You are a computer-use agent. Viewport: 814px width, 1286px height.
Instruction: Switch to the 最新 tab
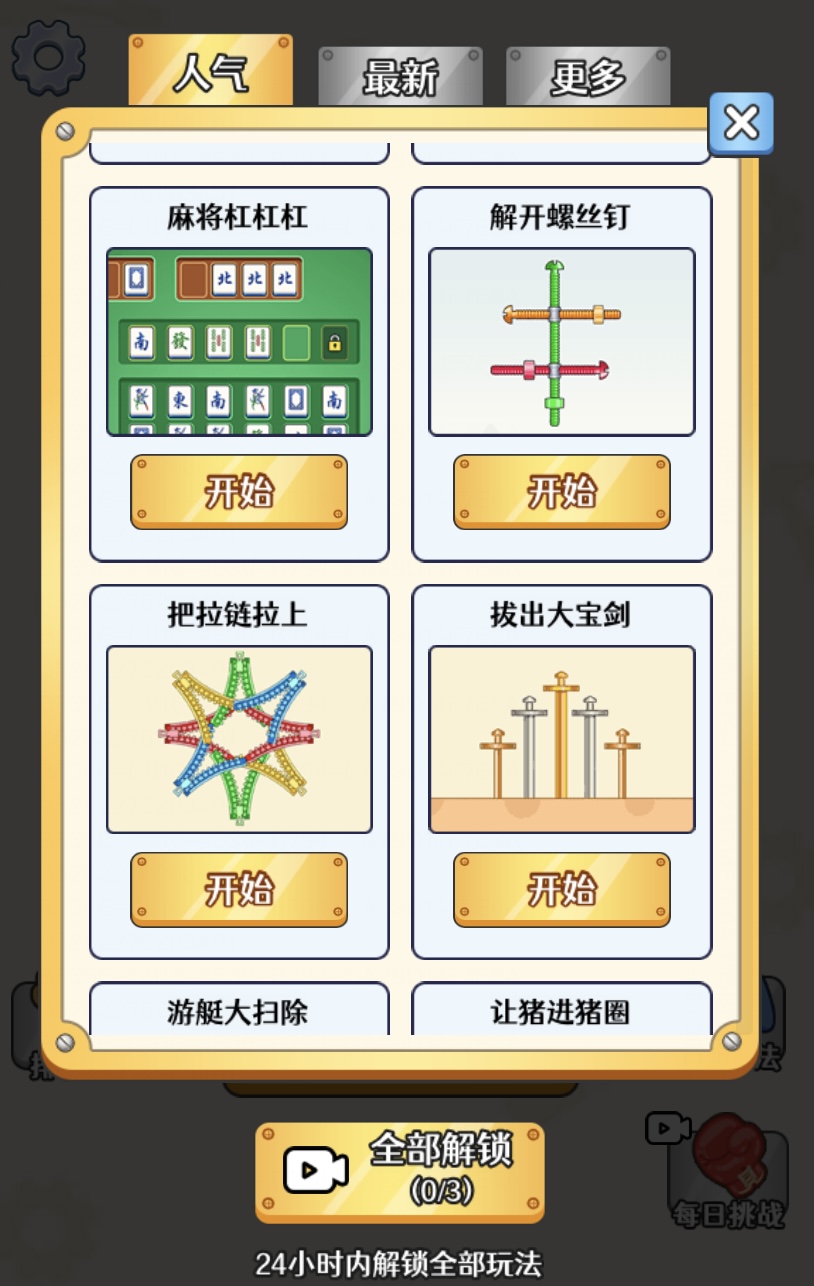pyautogui.click(x=400, y=76)
